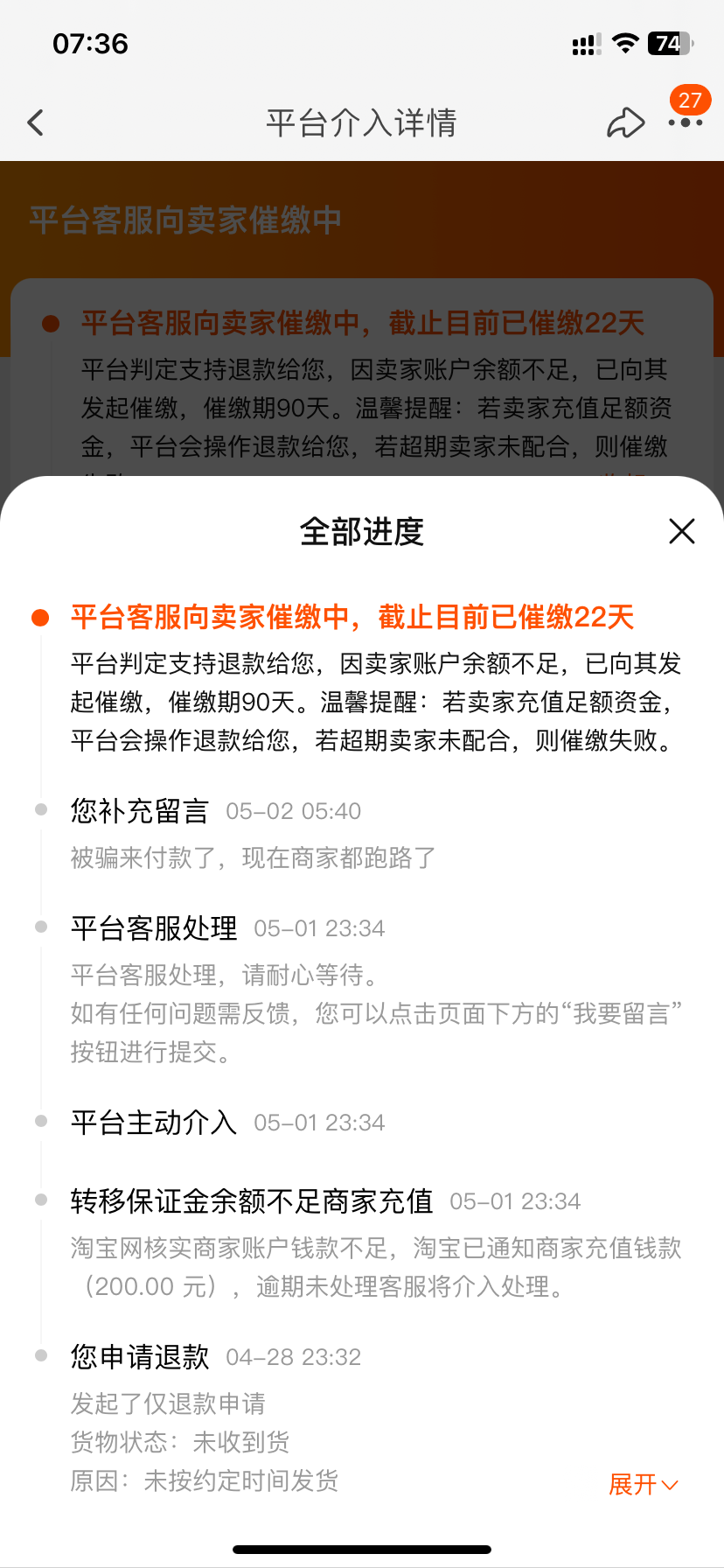The image size is (724, 1568).
Task: Tap the 平台介入详情 page title
Action: (x=361, y=123)
